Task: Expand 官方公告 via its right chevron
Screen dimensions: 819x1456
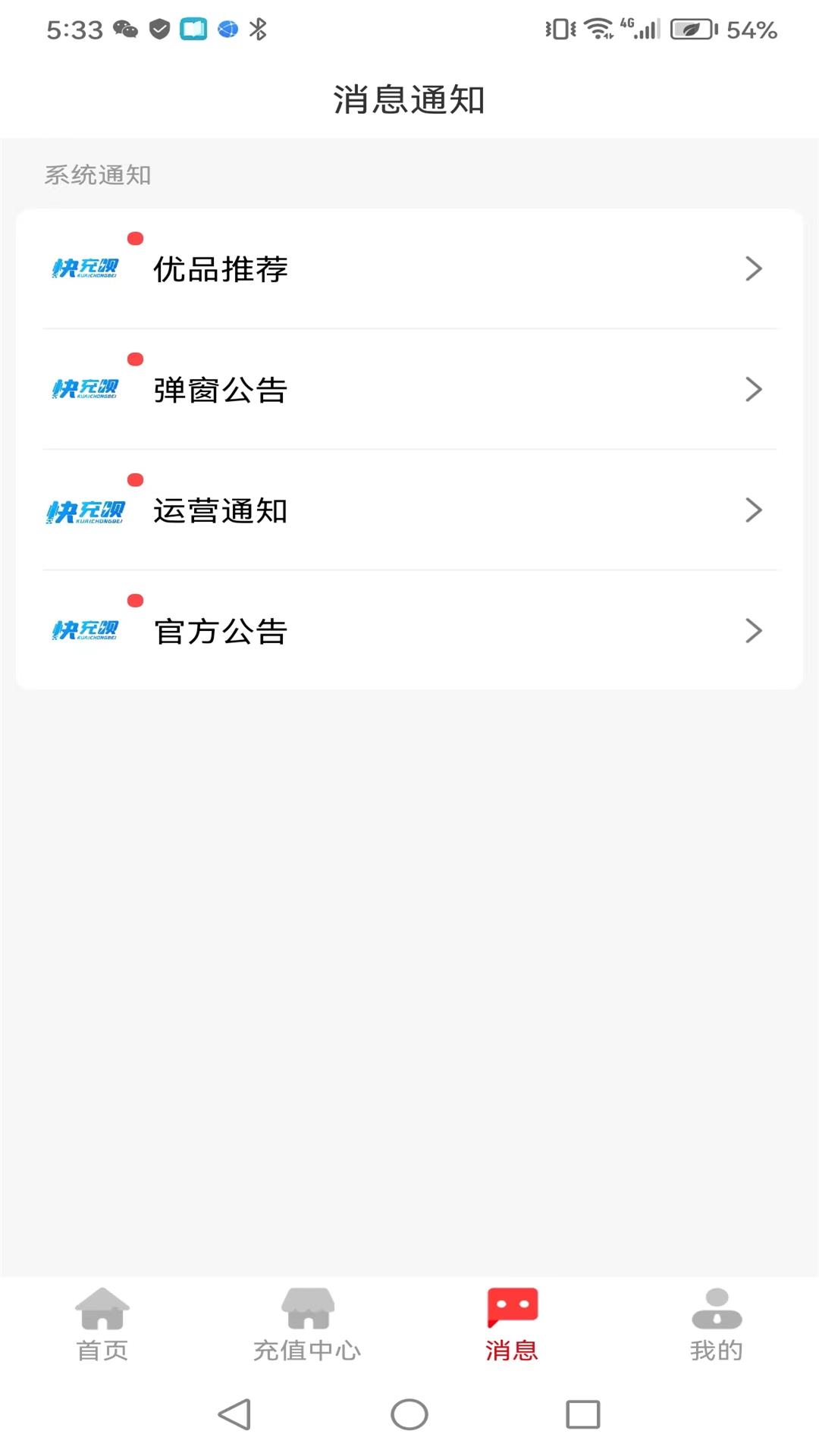Action: (x=753, y=630)
